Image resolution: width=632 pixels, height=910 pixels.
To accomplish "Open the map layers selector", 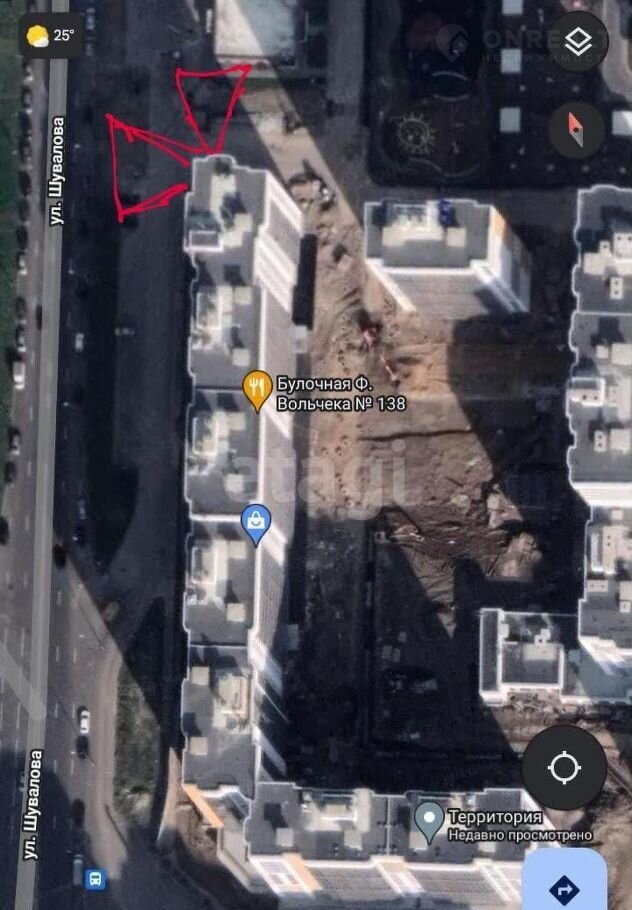I will (578, 41).
